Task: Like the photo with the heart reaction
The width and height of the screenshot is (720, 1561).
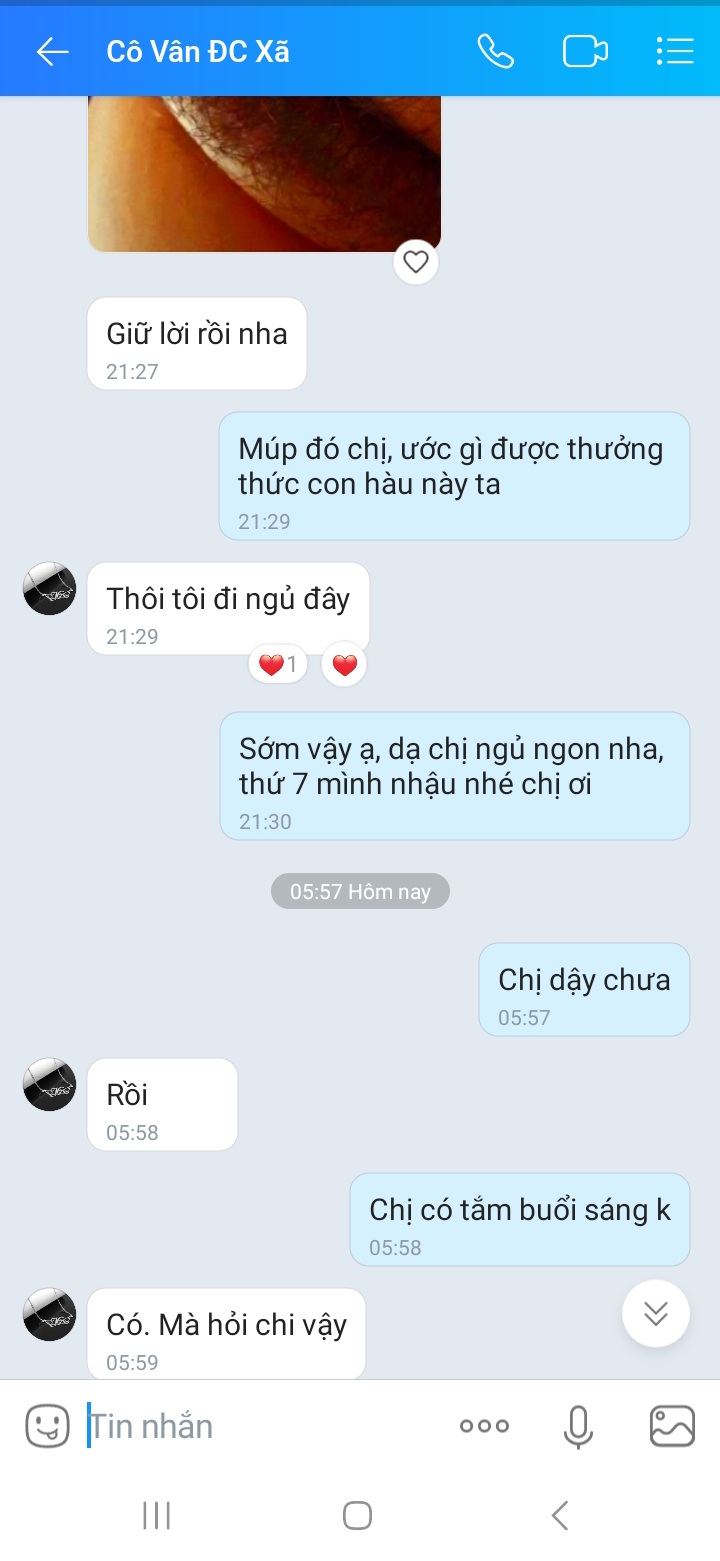Action: point(415,261)
